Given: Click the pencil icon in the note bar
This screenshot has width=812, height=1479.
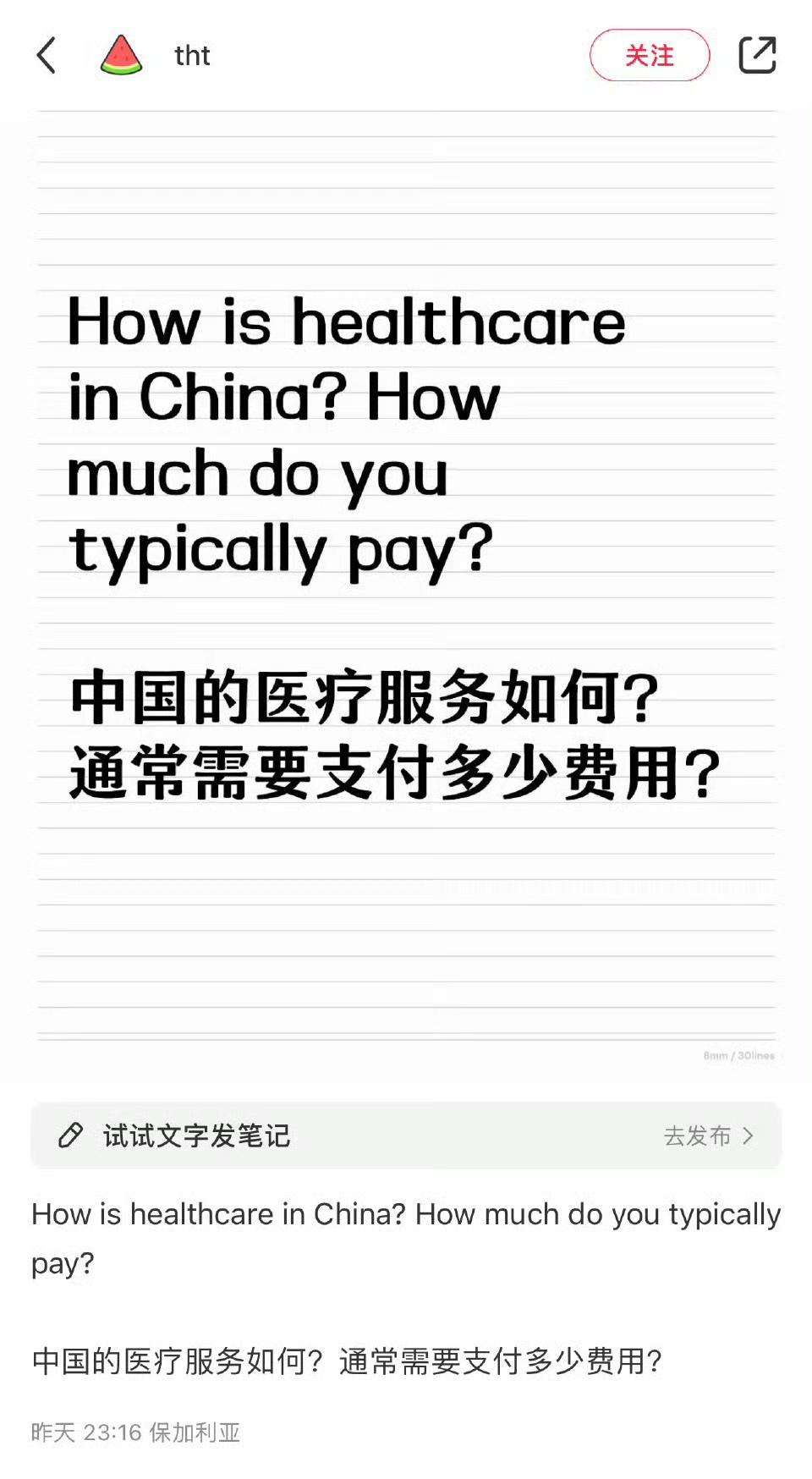Looking at the screenshot, I should 71,1136.
